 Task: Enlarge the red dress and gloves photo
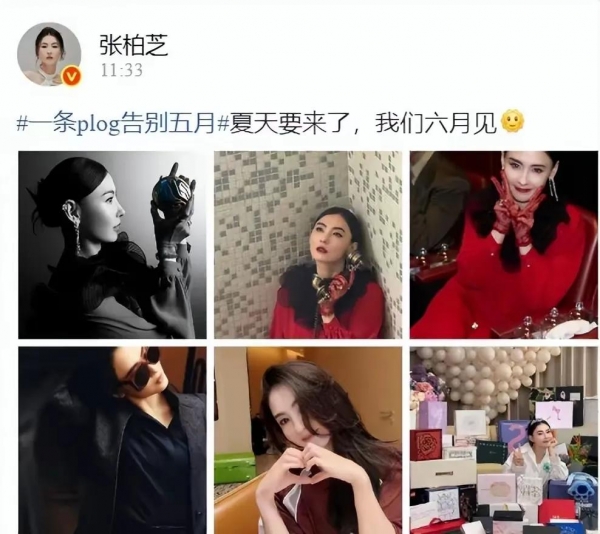pos(503,245)
